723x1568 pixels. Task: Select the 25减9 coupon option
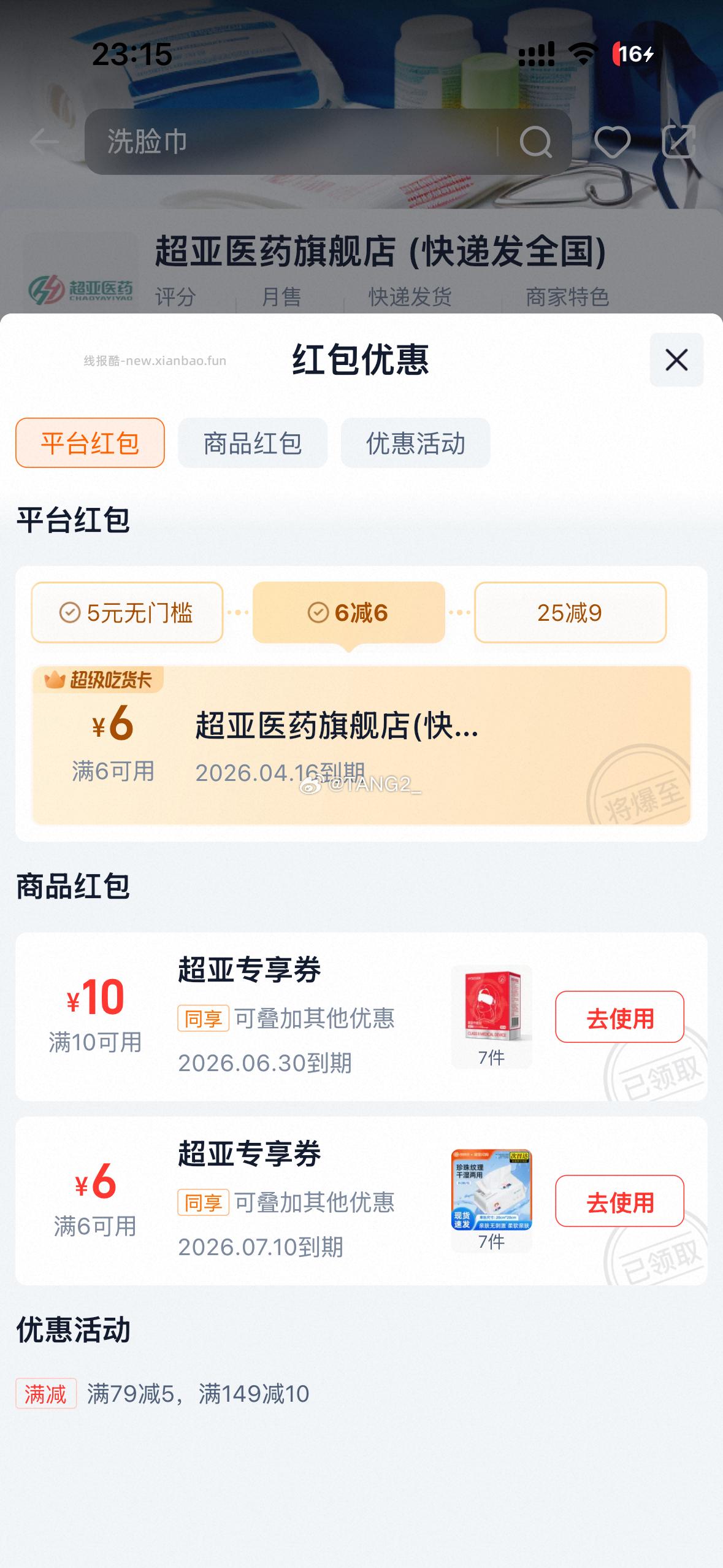[x=569, y=612]
